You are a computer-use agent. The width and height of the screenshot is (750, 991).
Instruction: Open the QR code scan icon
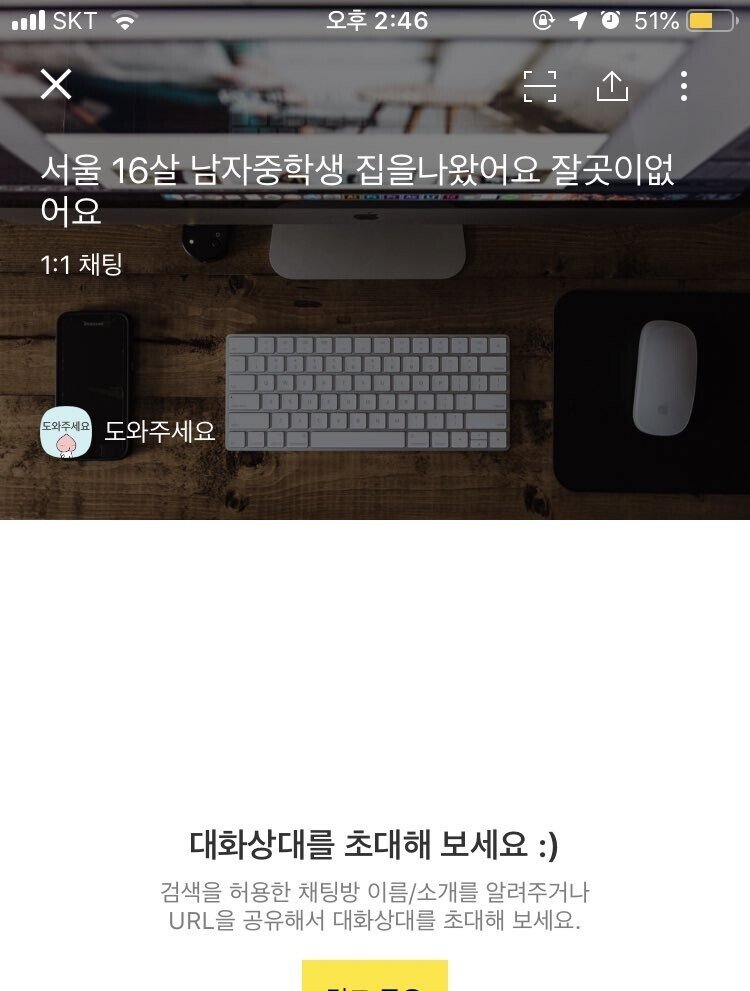pos(540,87)
